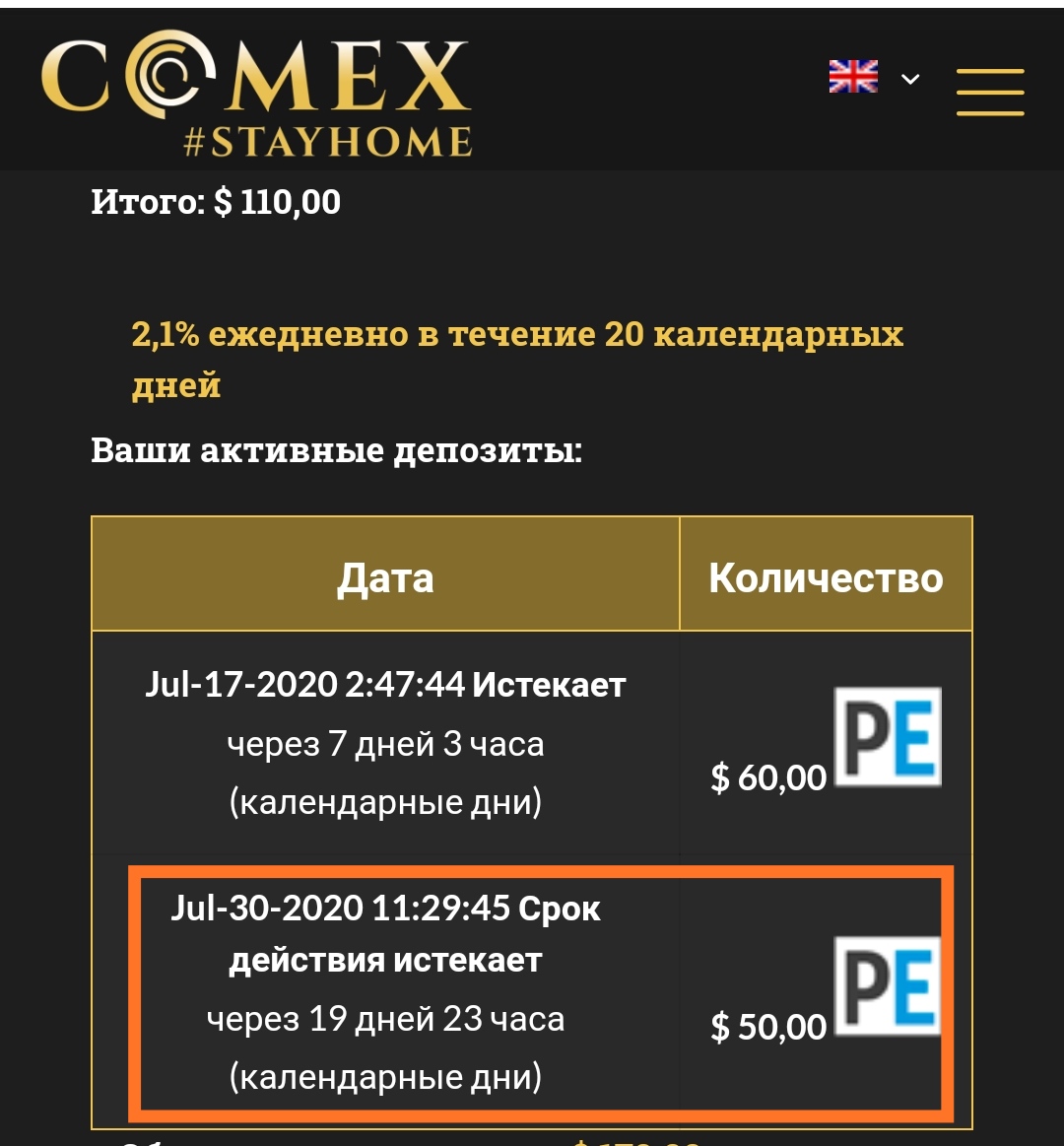Expand the language selector dropdown
1064x1146 pixels.
[875, 77]
